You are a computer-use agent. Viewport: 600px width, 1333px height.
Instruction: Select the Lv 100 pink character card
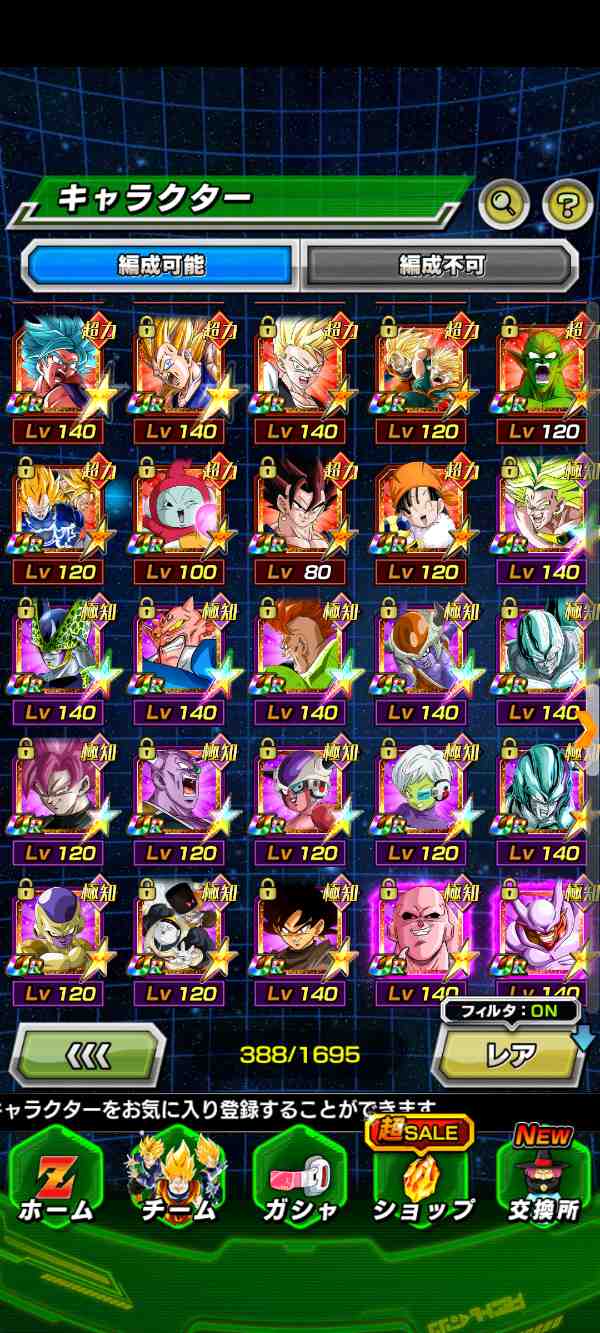[x=181, y=516]
